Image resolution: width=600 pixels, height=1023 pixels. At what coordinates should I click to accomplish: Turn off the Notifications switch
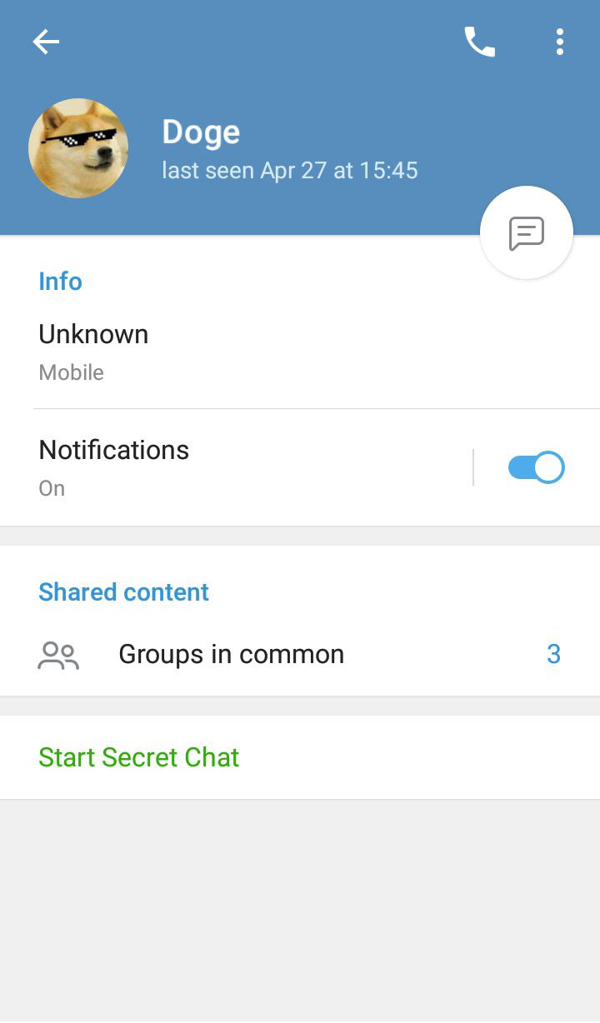coord(536,468)
